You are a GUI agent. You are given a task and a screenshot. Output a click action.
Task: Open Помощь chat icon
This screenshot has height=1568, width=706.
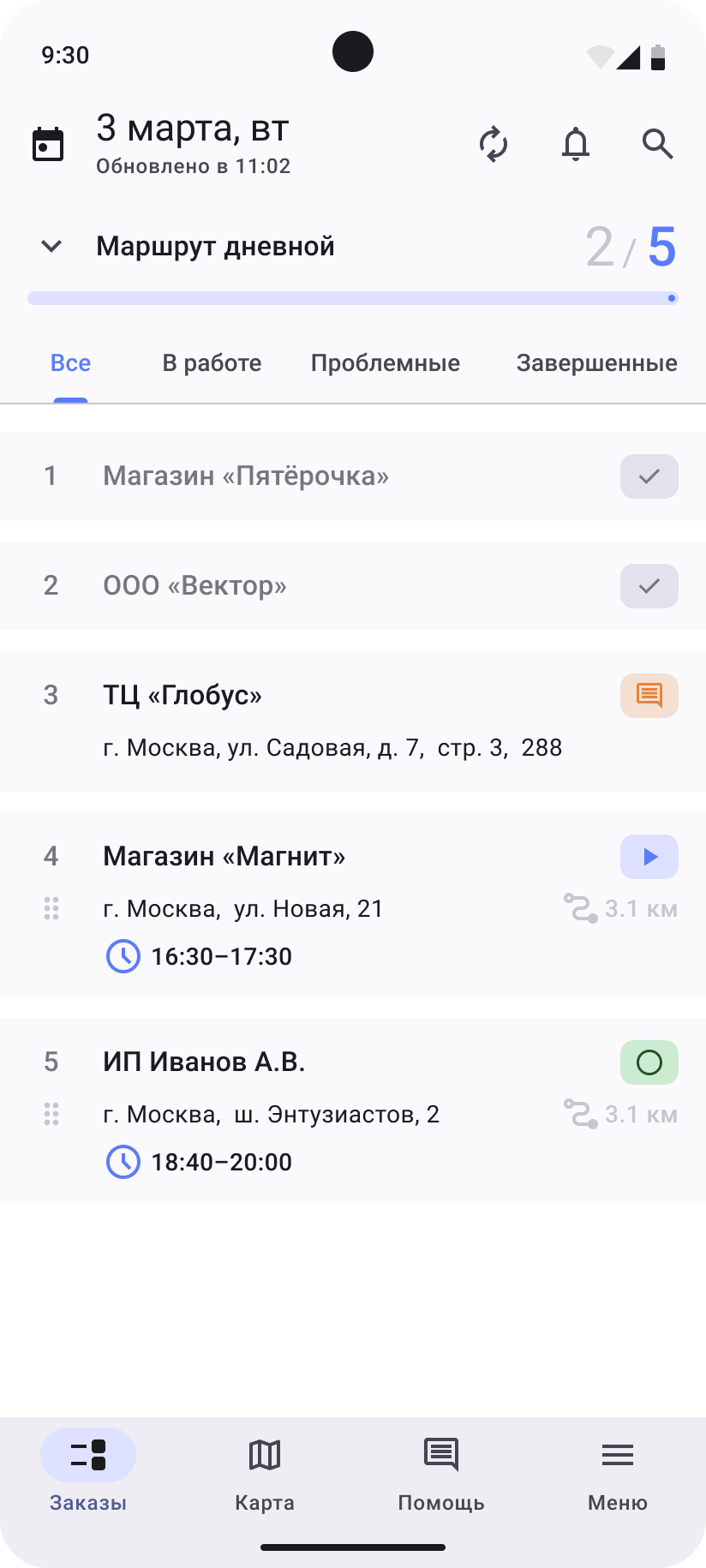point(441,1474)
